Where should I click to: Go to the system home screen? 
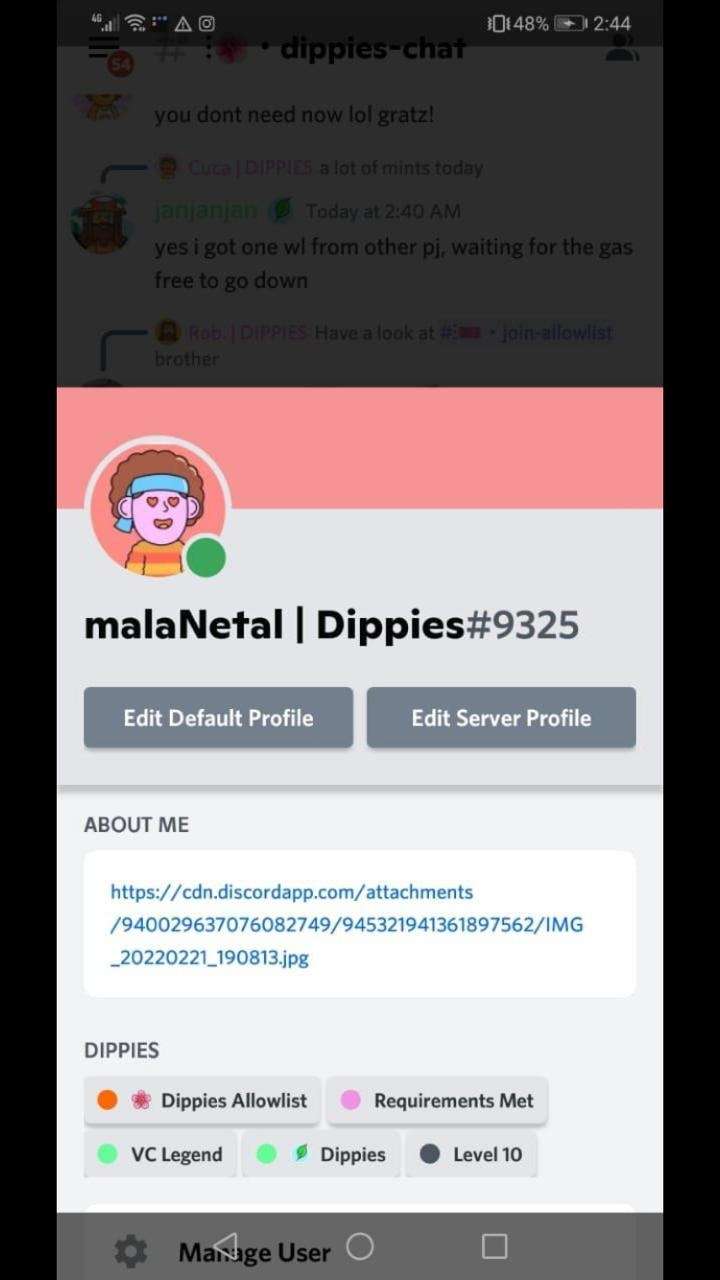point(360,1246)
